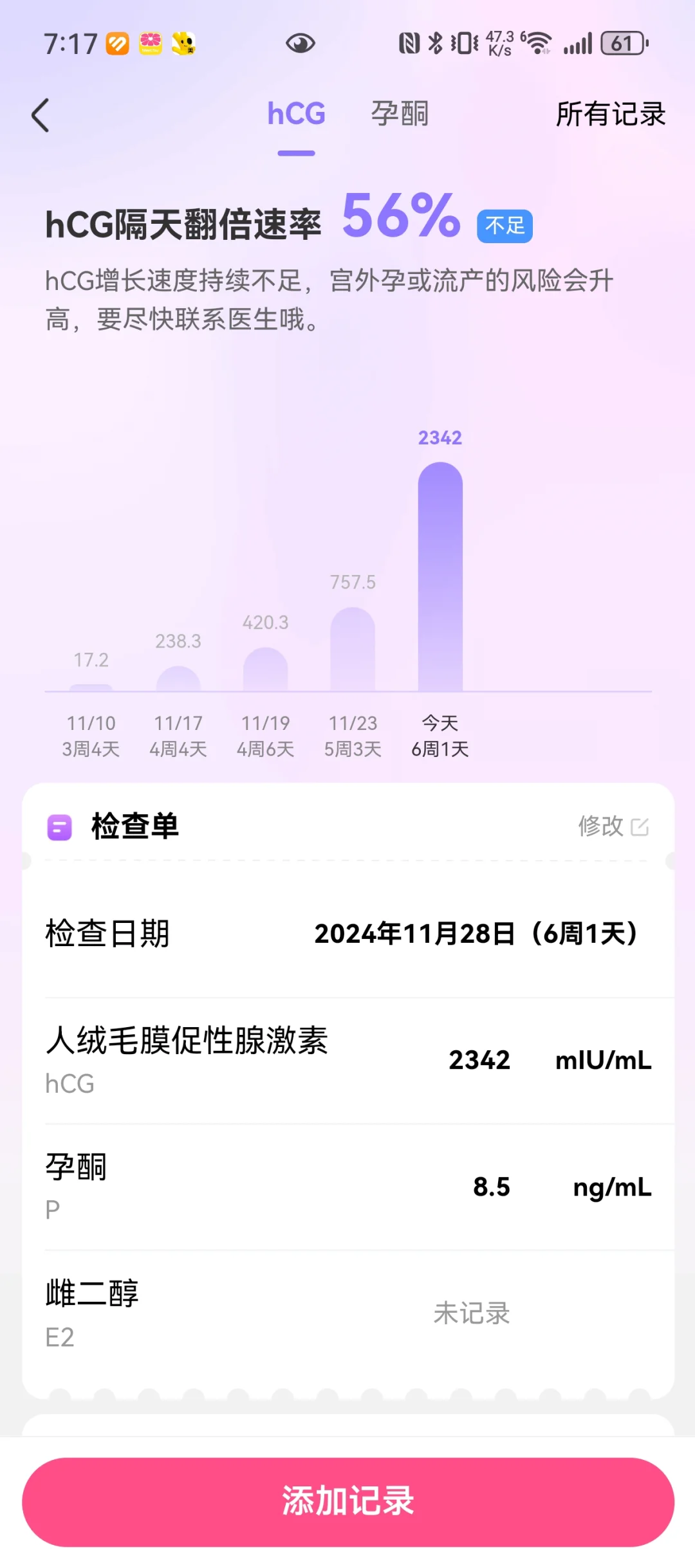Switch to the 孕酮 tab
Screen dimensions: 695x1568
pos(400,114)
